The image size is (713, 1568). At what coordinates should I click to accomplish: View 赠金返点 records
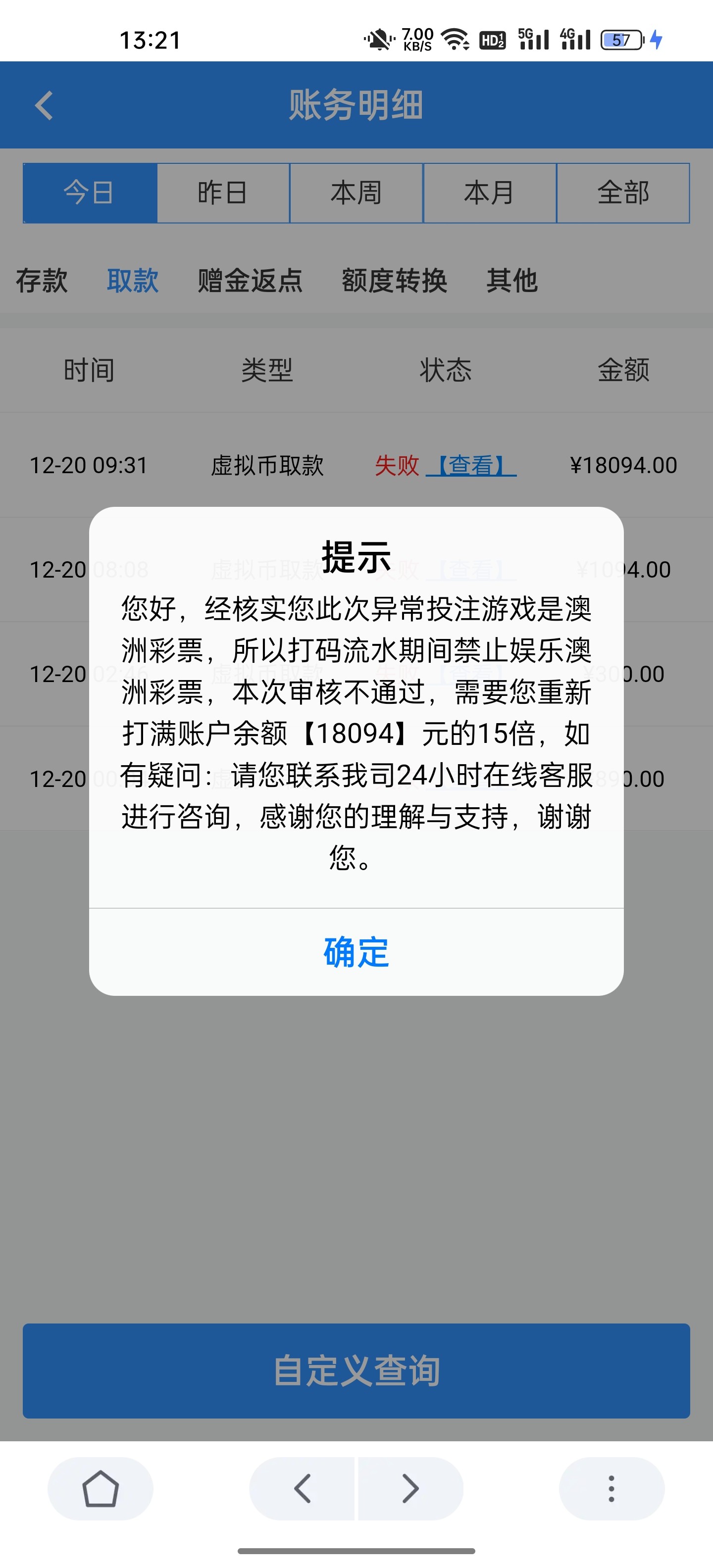250,281
